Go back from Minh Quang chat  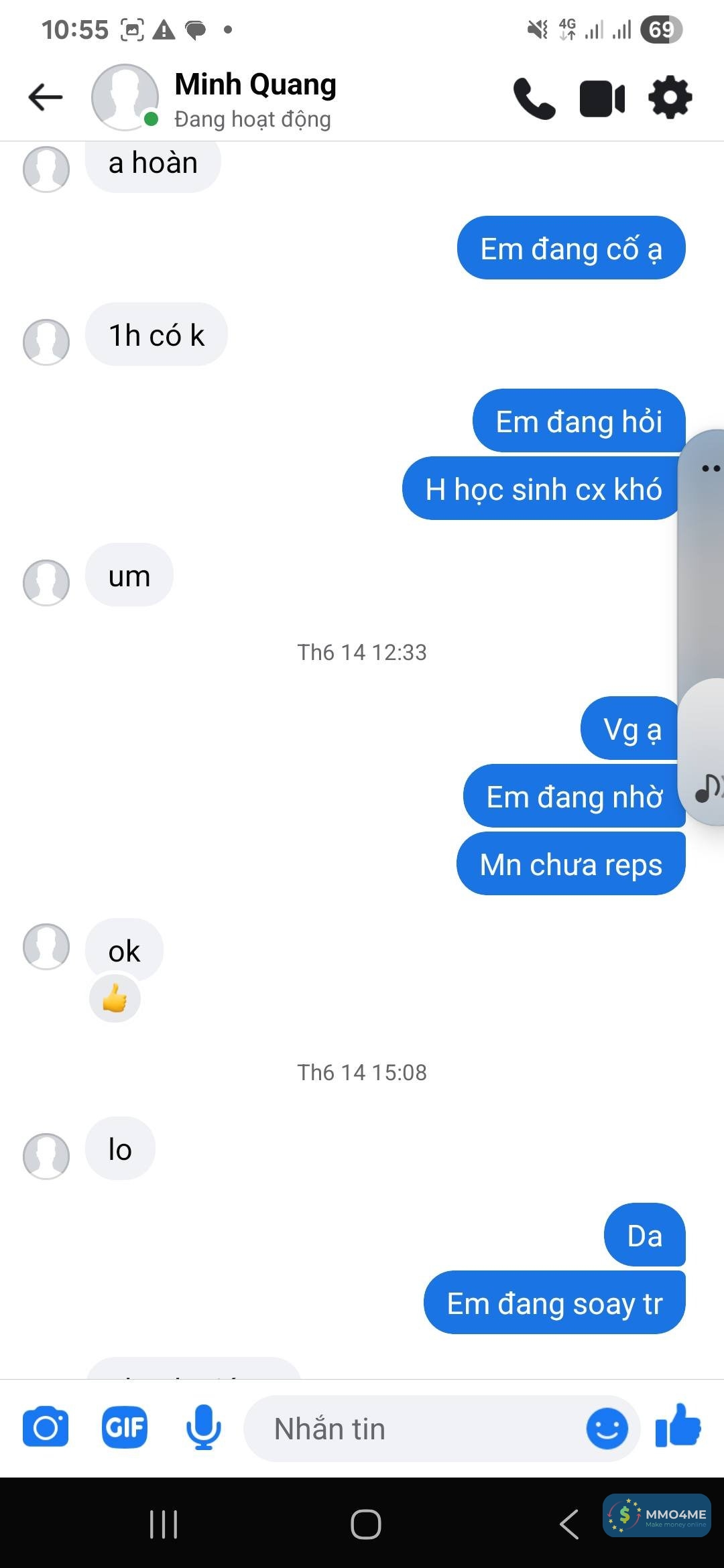click(46, 97)
